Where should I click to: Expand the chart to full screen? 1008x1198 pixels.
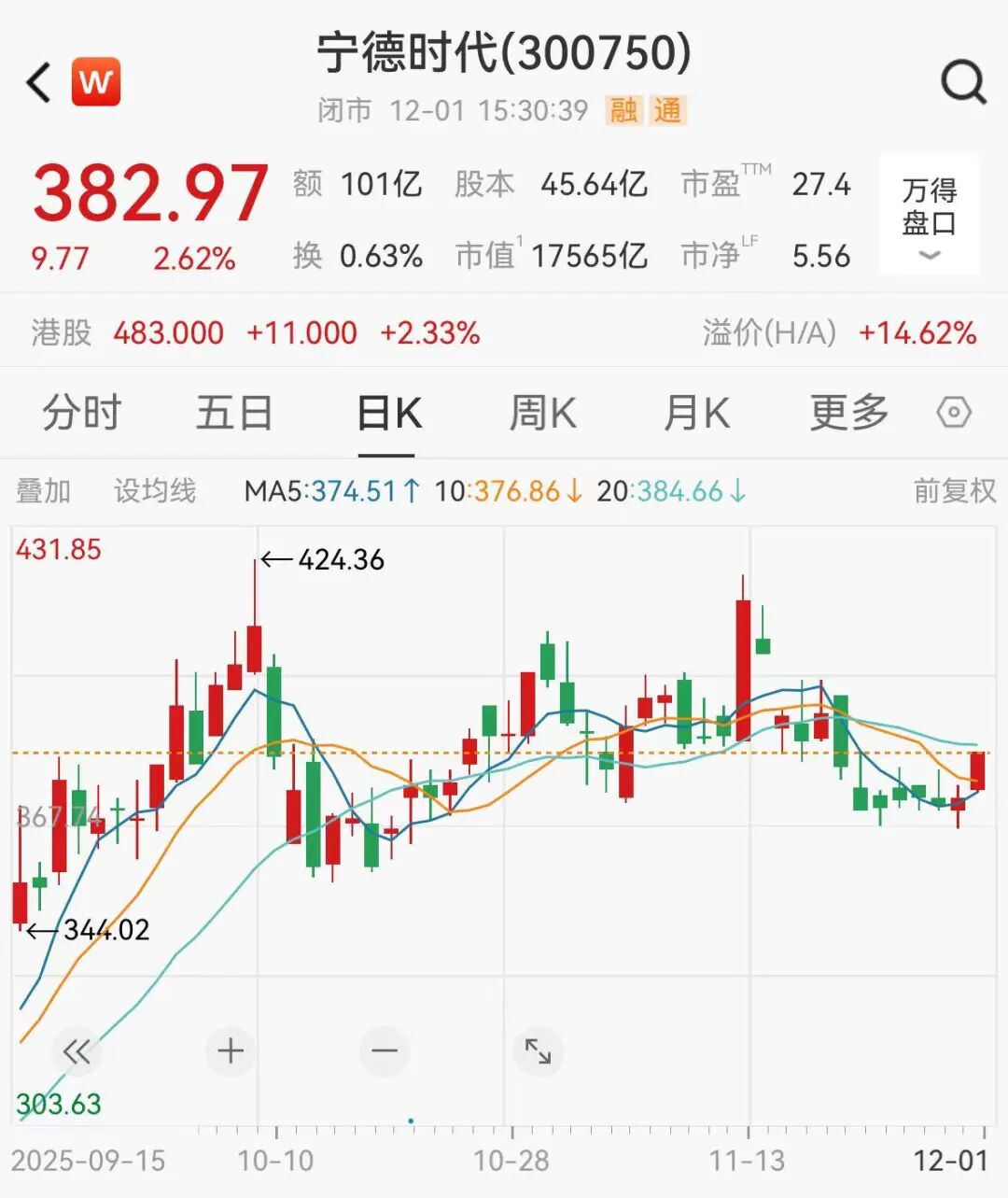[x=538, y=1052]
